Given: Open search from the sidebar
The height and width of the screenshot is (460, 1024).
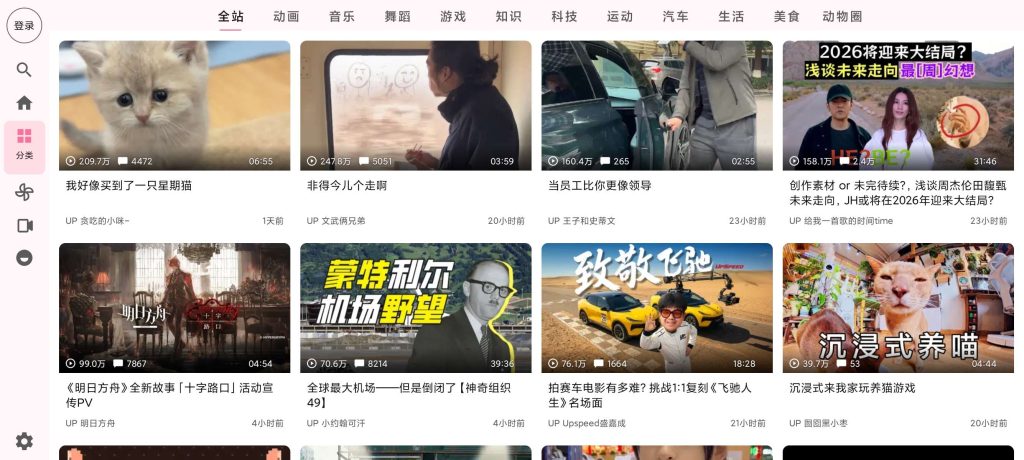Looking at the screenshot, I should point(24,69).
